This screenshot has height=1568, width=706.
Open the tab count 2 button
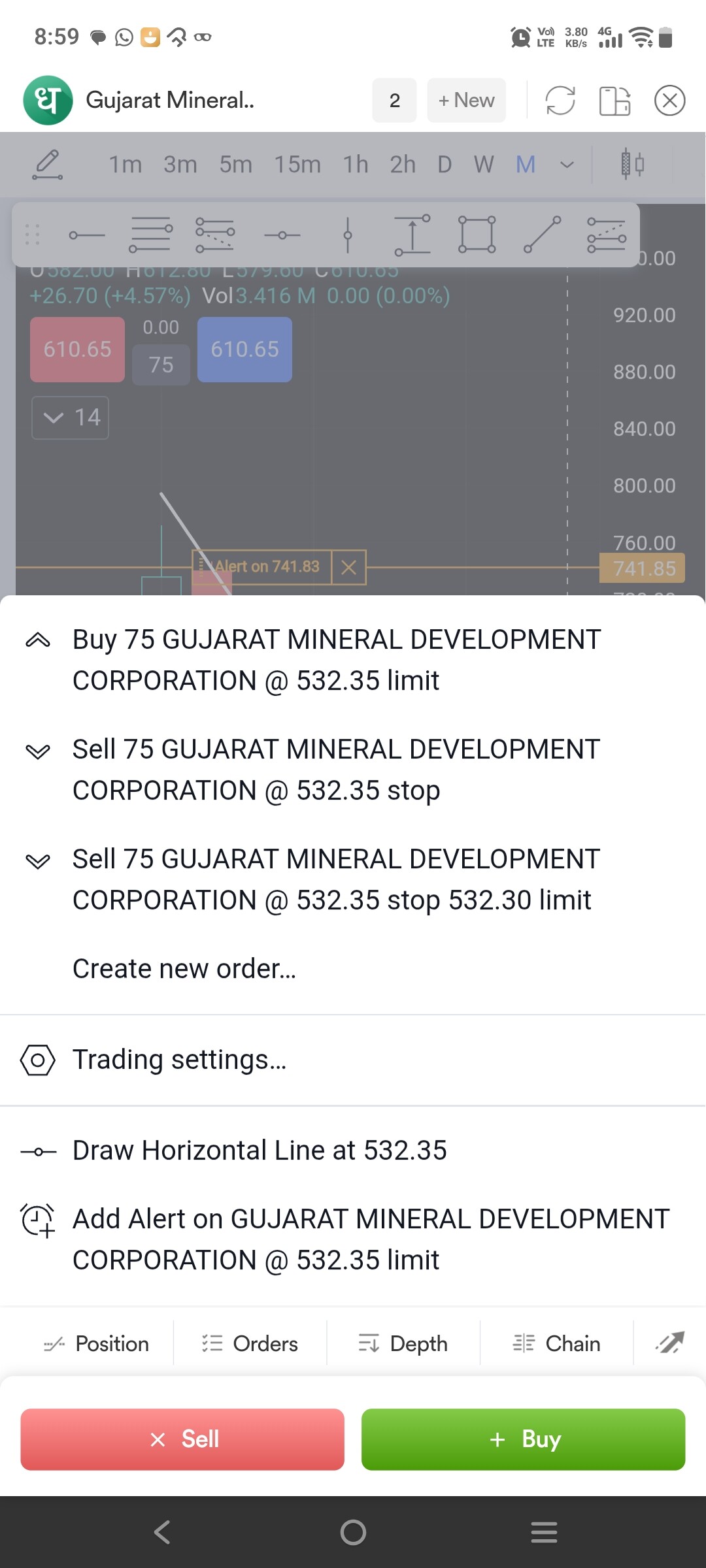click(x=394, y=101)
